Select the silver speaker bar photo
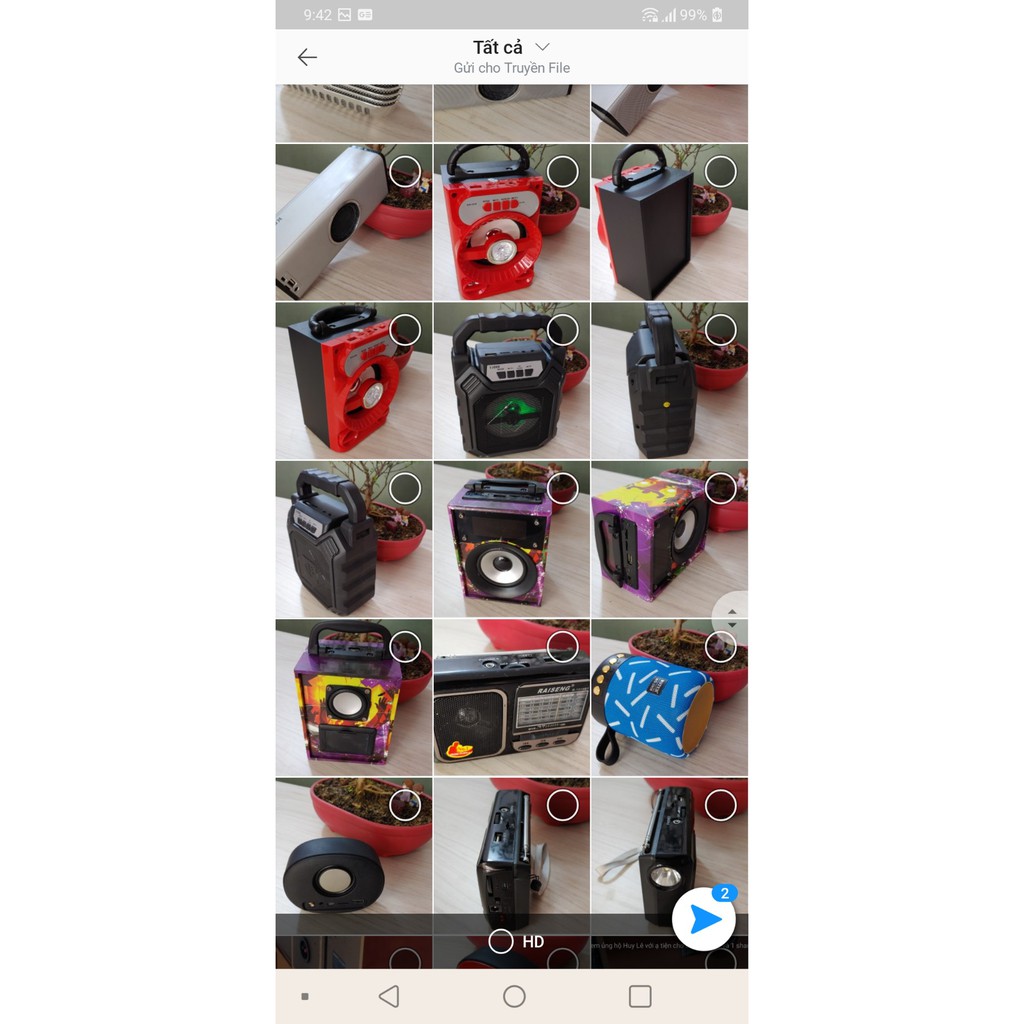The image size is (1024, 1024). pyautogui.click(x=405, y=171)
